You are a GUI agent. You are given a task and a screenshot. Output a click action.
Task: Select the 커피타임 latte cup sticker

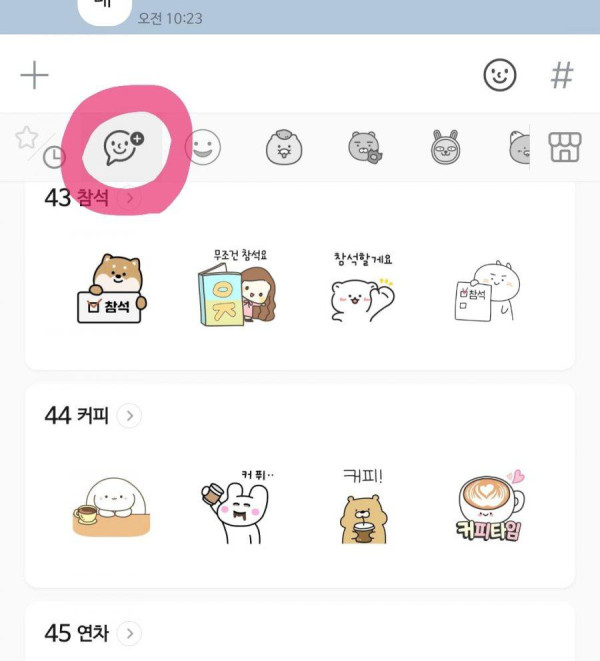[490, 507]
